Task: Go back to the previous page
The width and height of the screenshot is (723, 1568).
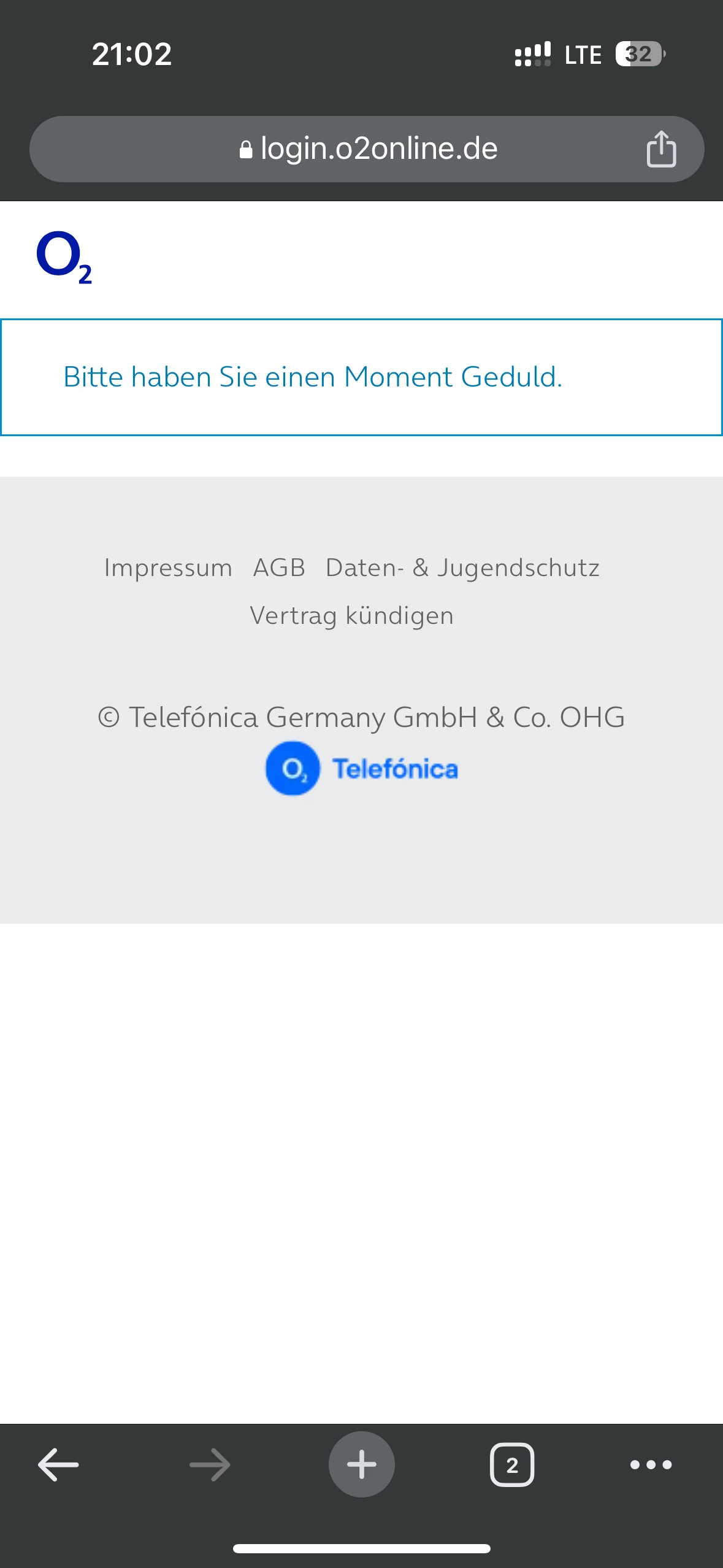Action: pos(58,1464)
